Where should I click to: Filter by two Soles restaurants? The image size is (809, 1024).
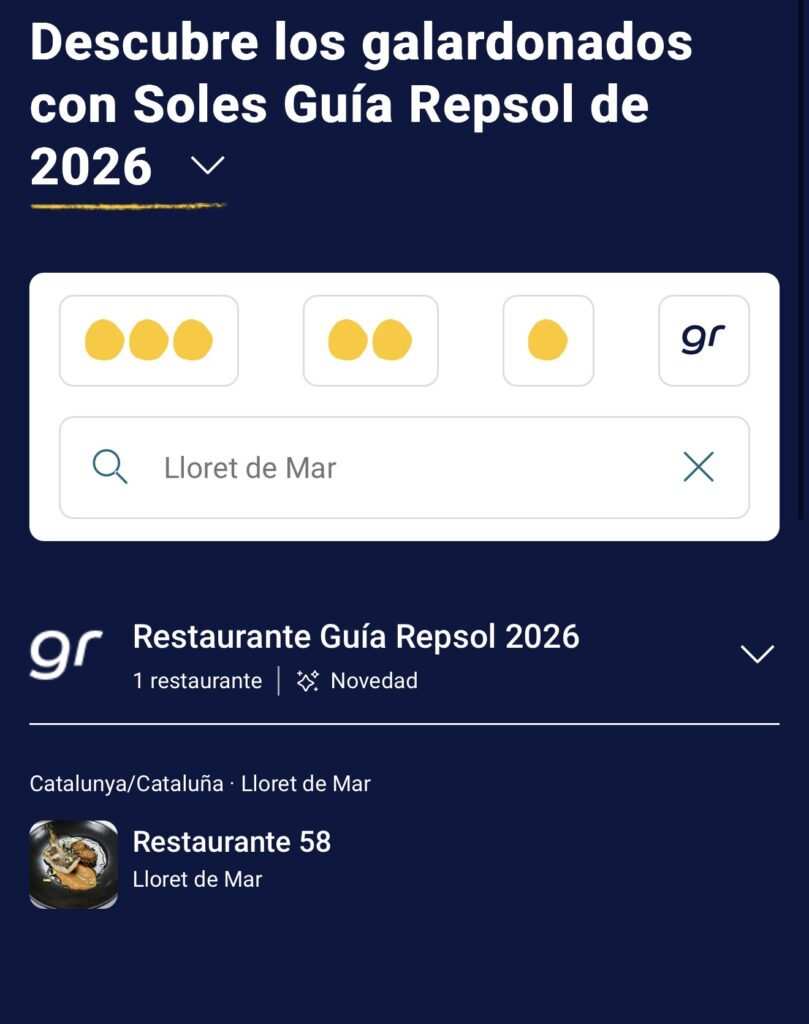pos(370,341)
